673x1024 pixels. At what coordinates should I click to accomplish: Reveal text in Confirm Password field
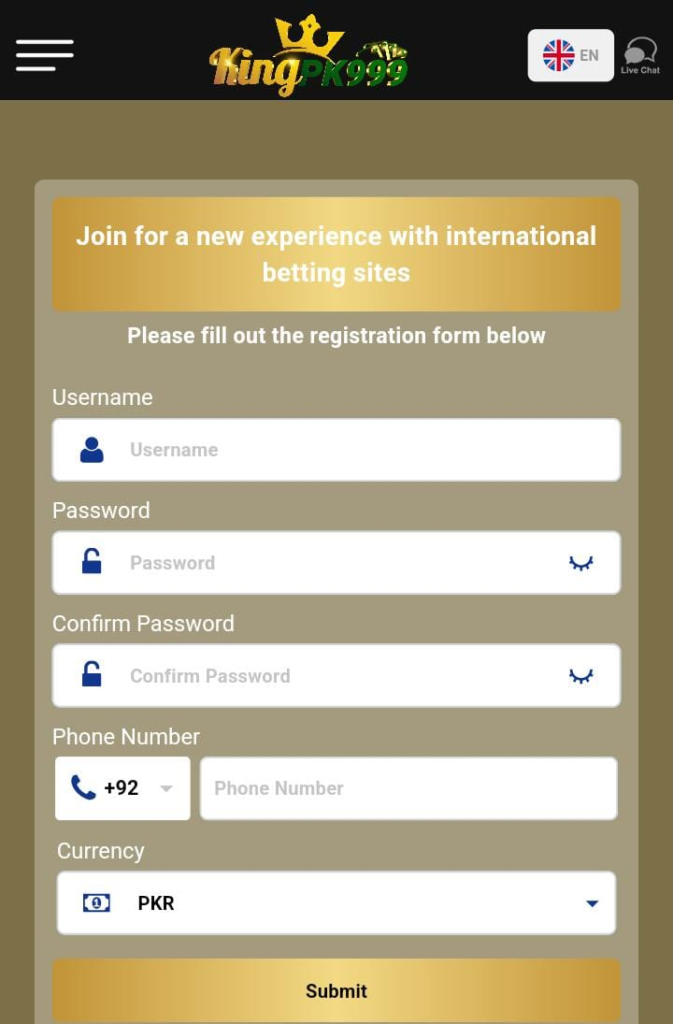[x=581, y=676]
